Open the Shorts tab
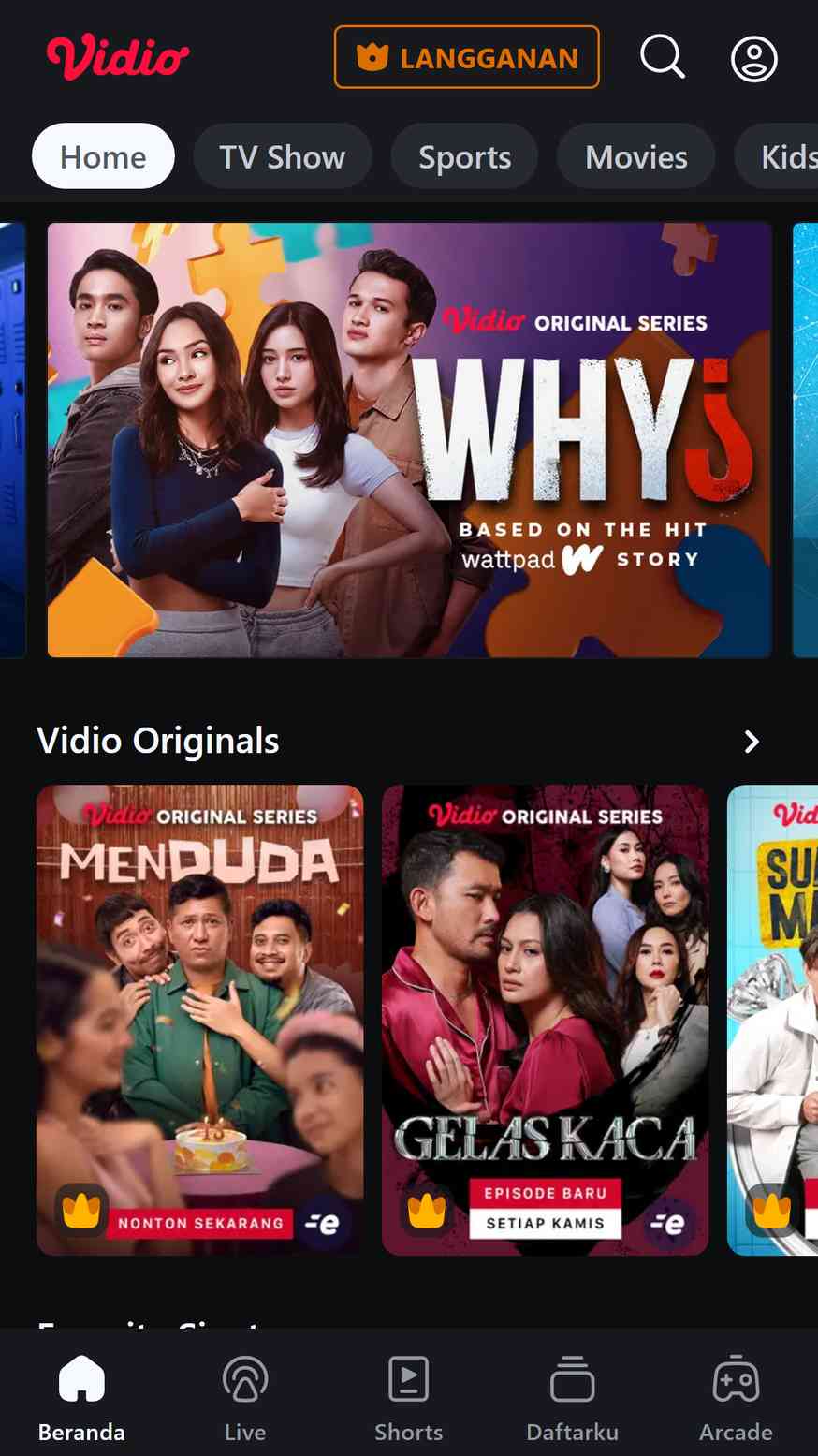 tap(409, 1399)
